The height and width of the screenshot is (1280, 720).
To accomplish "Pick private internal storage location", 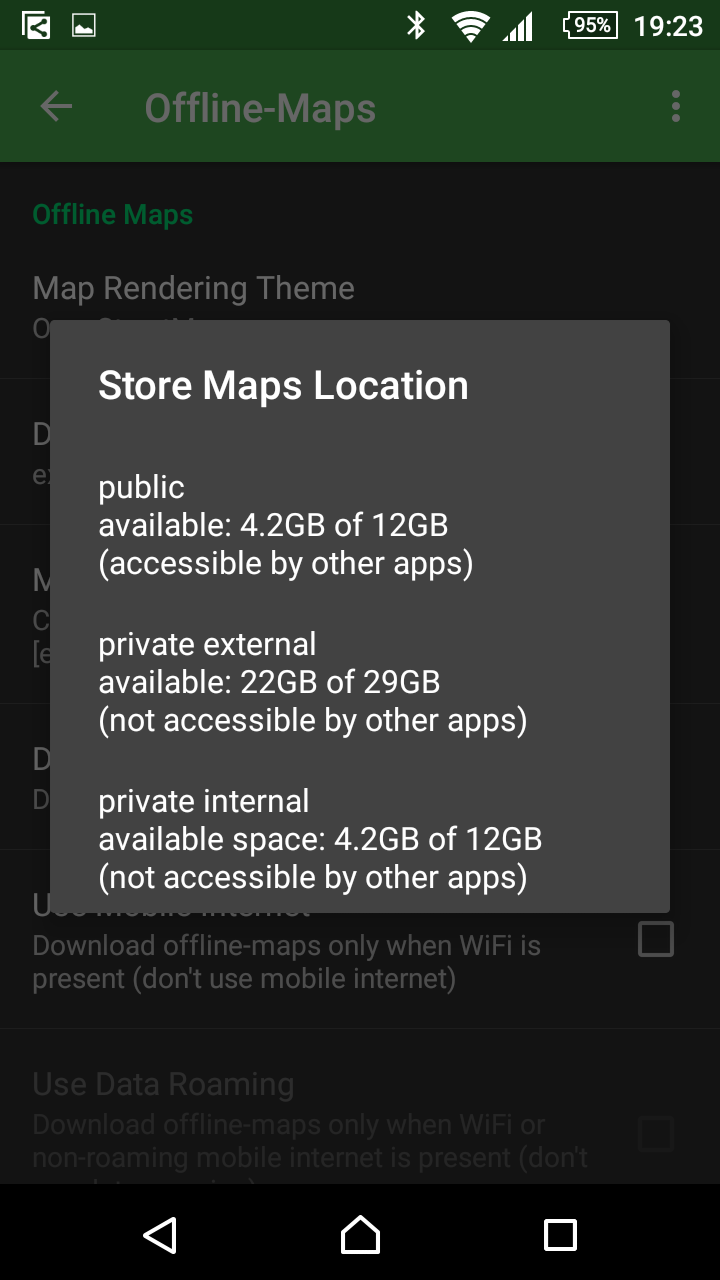I will click(359, 839).
